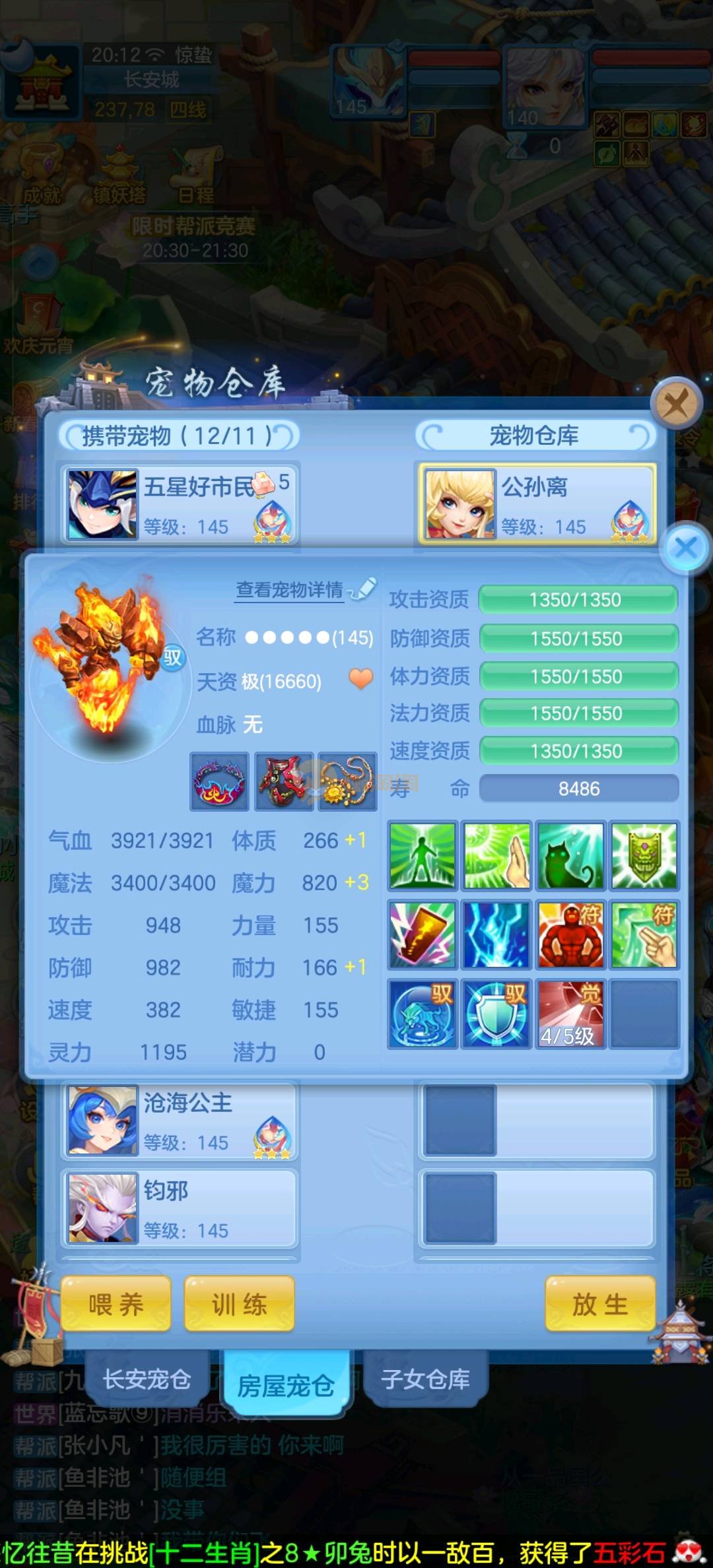Select pet 五星好市民 in carried list
Image resolution: width=713 pixels, height=1568 pixels.
180,504
